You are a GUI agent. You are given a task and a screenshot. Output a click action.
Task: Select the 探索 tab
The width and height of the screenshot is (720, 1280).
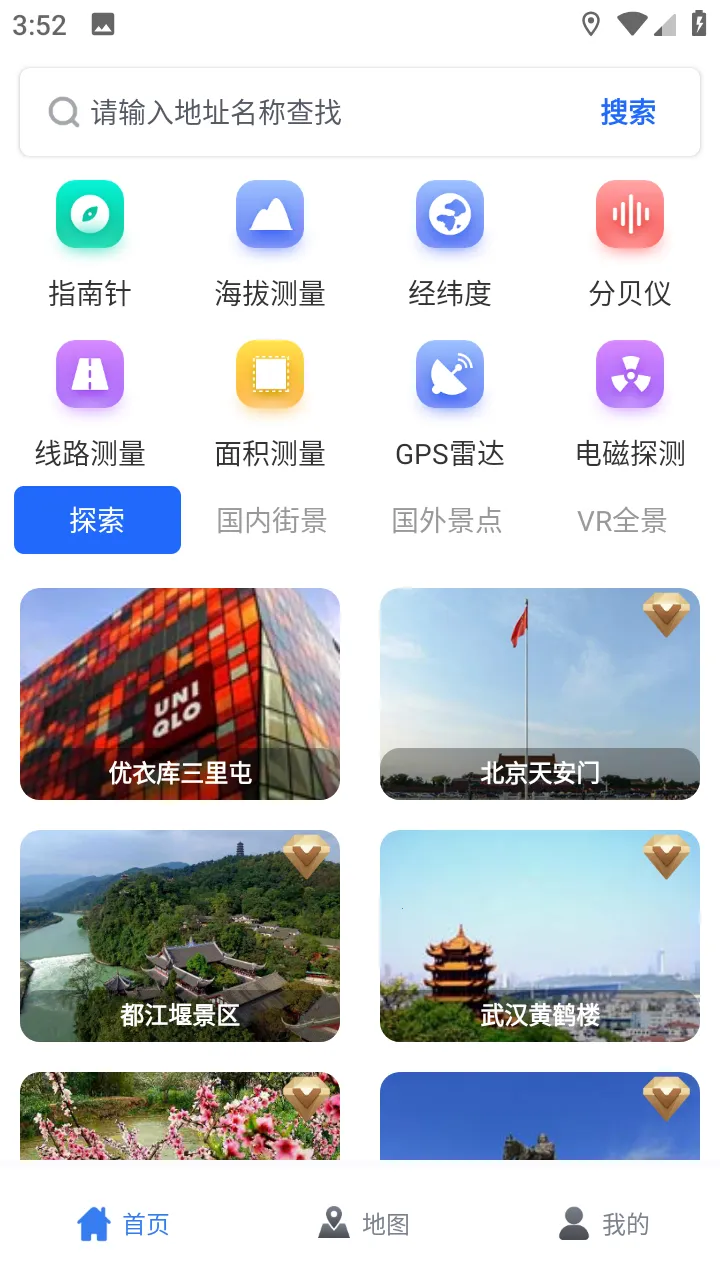tap(97, 520)
